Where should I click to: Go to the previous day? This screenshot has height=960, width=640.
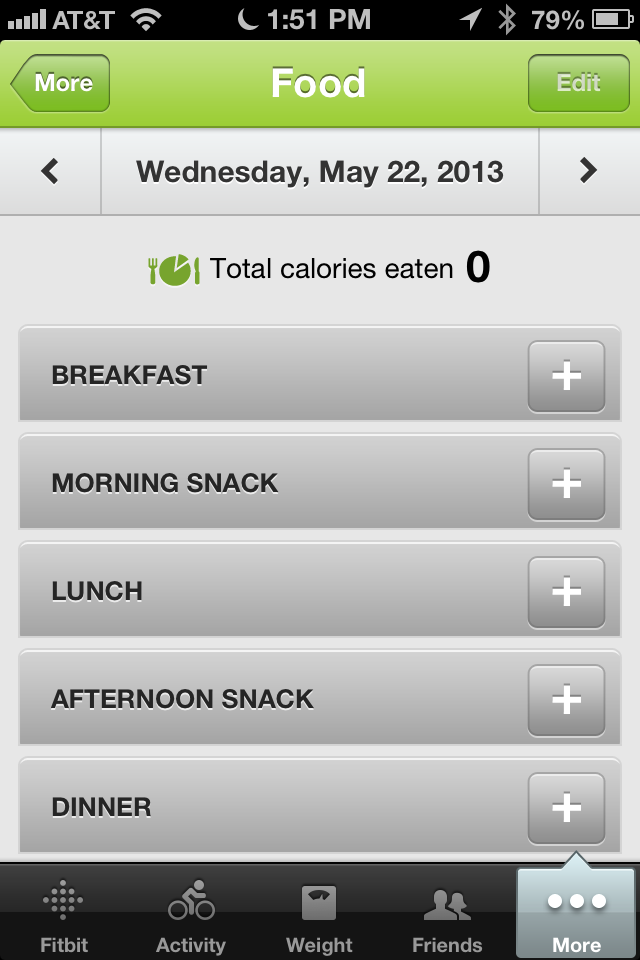tap(50, 171)
